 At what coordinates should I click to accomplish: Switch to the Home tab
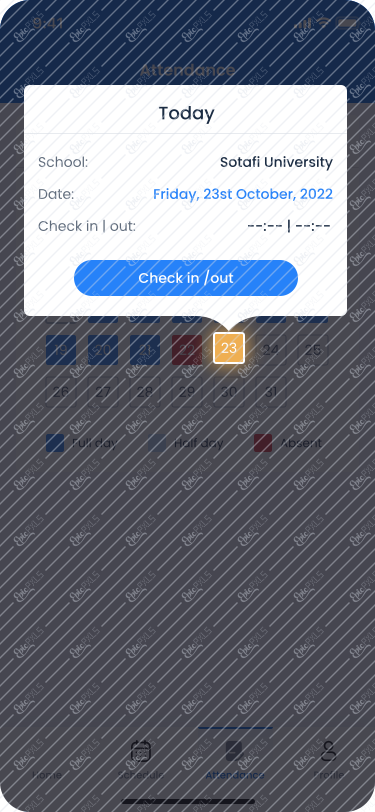click(x=47, y=760)
